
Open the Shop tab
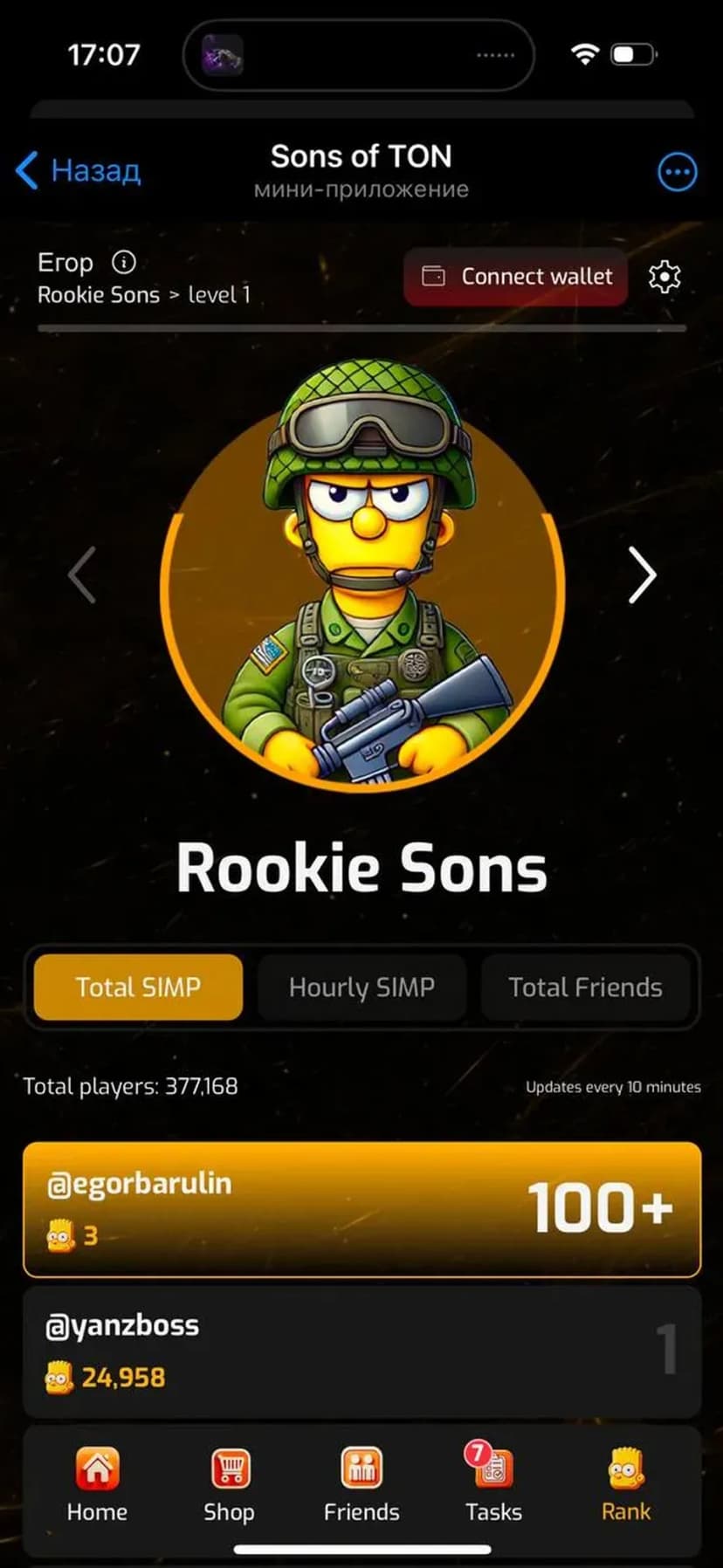pos(230,1484)
